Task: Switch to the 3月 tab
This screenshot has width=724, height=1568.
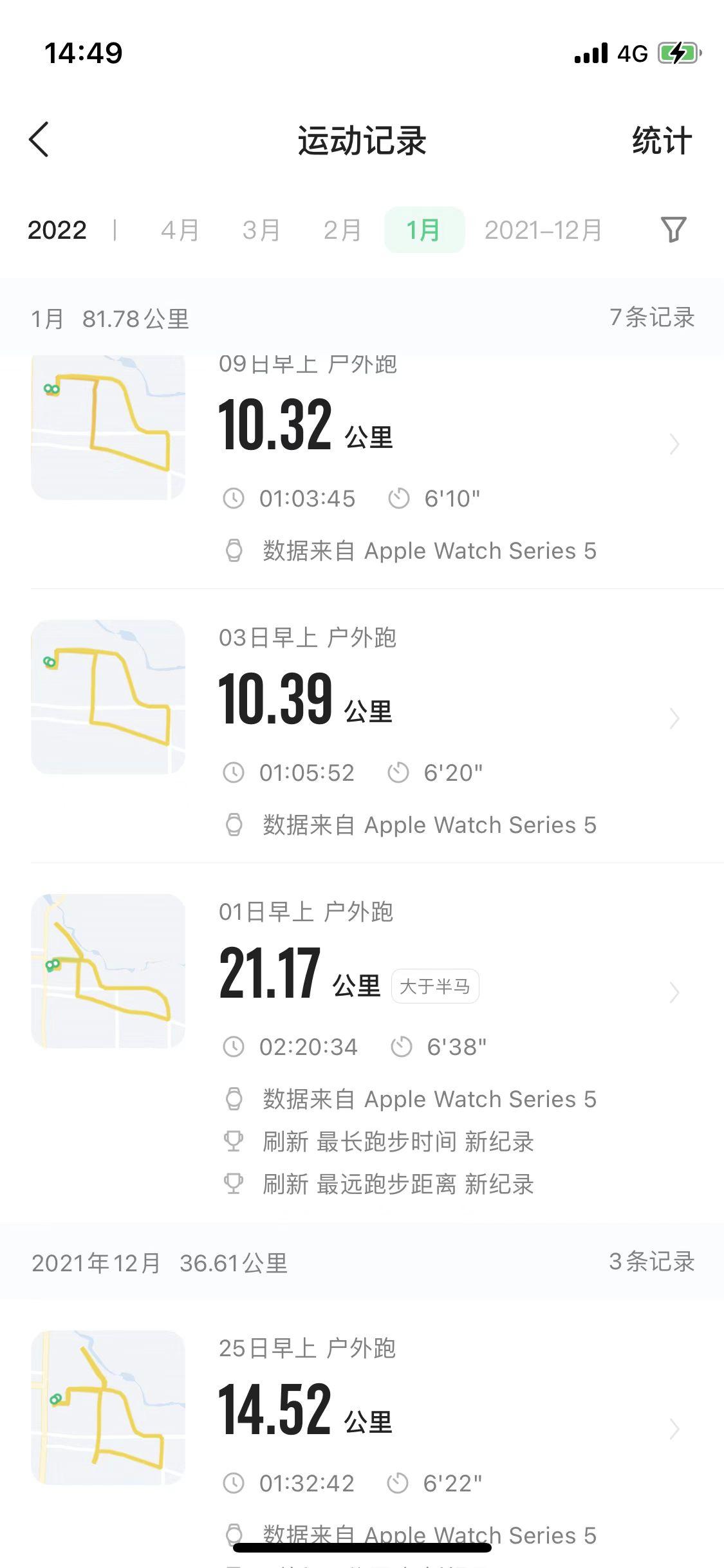Action: click(261, 230)
